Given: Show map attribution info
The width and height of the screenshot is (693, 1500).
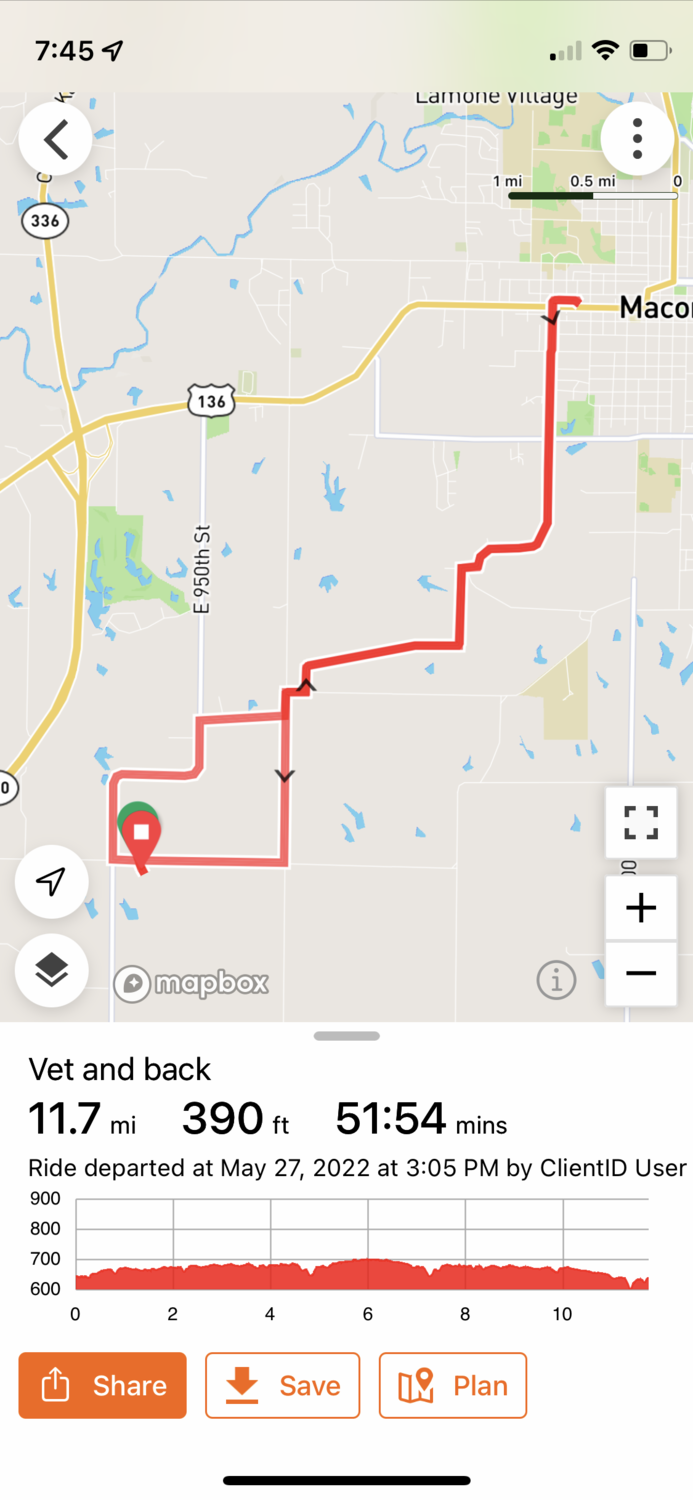Looking at the screenshot, I should 556,980.
